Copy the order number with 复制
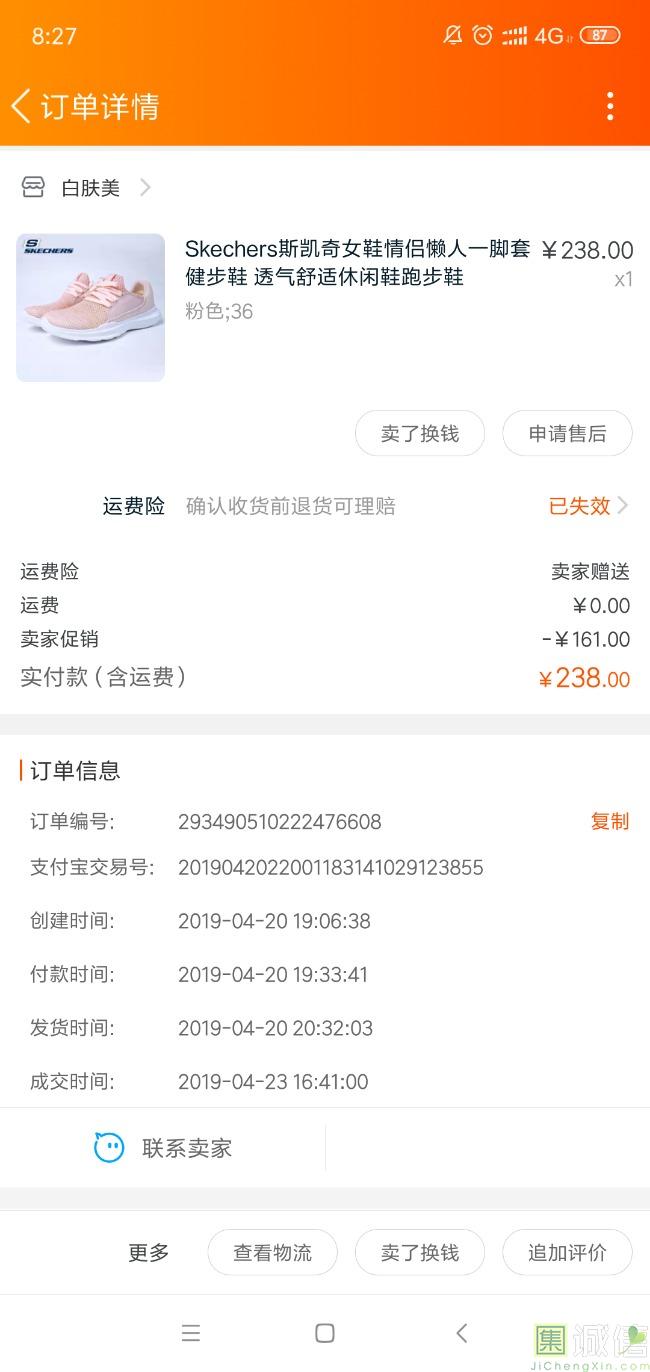 [609, 822]
